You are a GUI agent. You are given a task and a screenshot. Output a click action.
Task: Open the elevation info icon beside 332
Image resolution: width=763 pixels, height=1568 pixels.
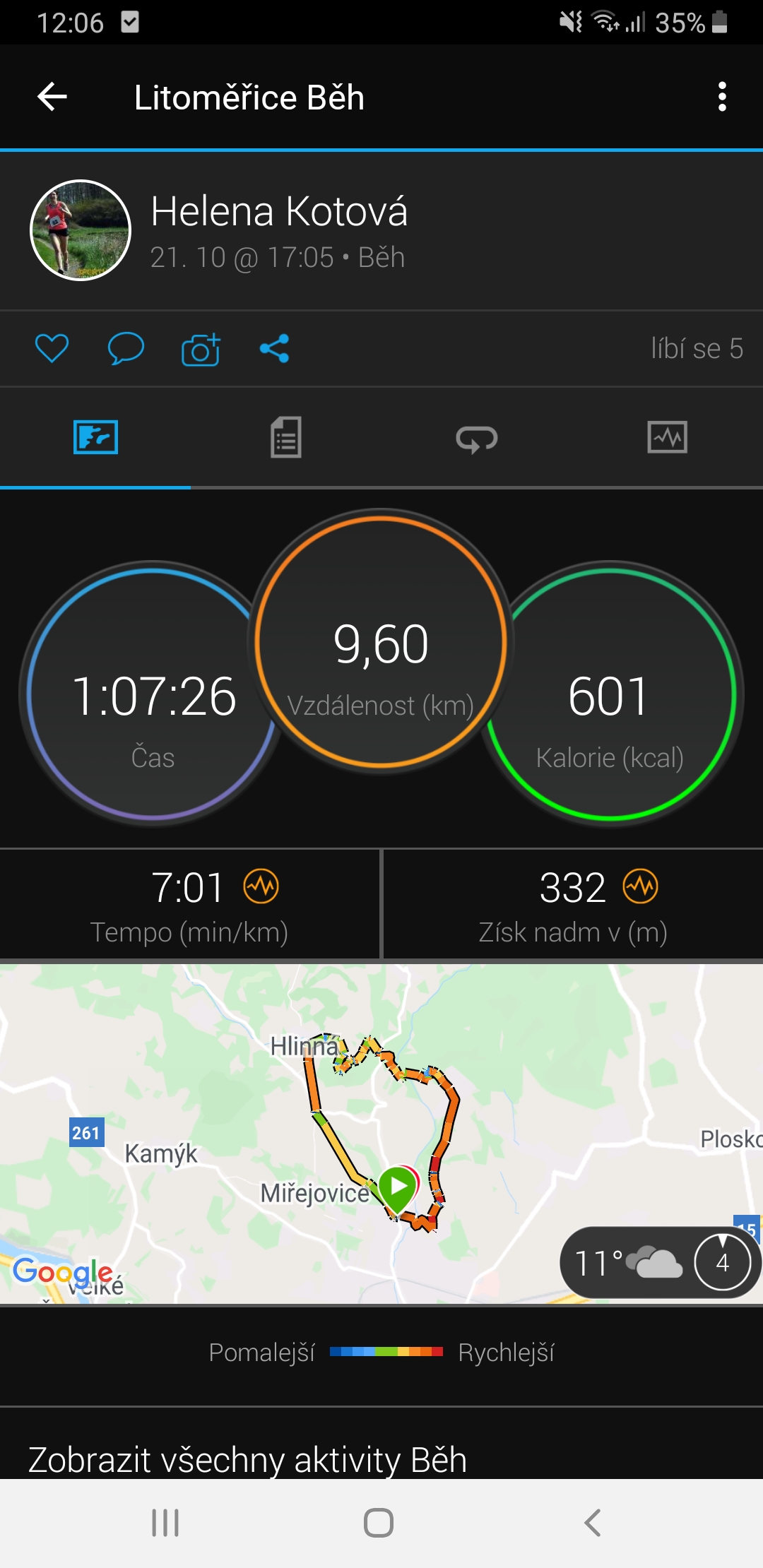(640, 886)
